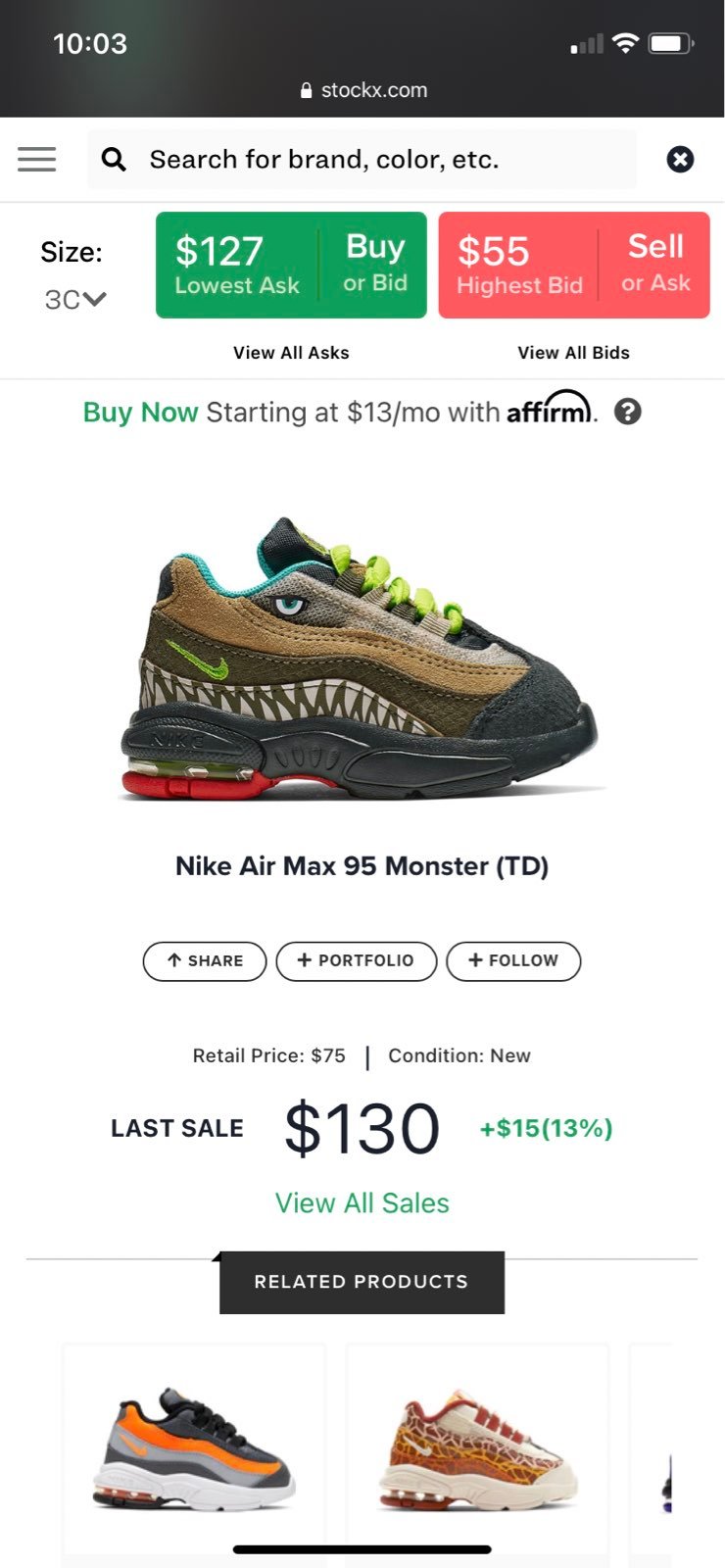Follow this product

coord(513,961)
